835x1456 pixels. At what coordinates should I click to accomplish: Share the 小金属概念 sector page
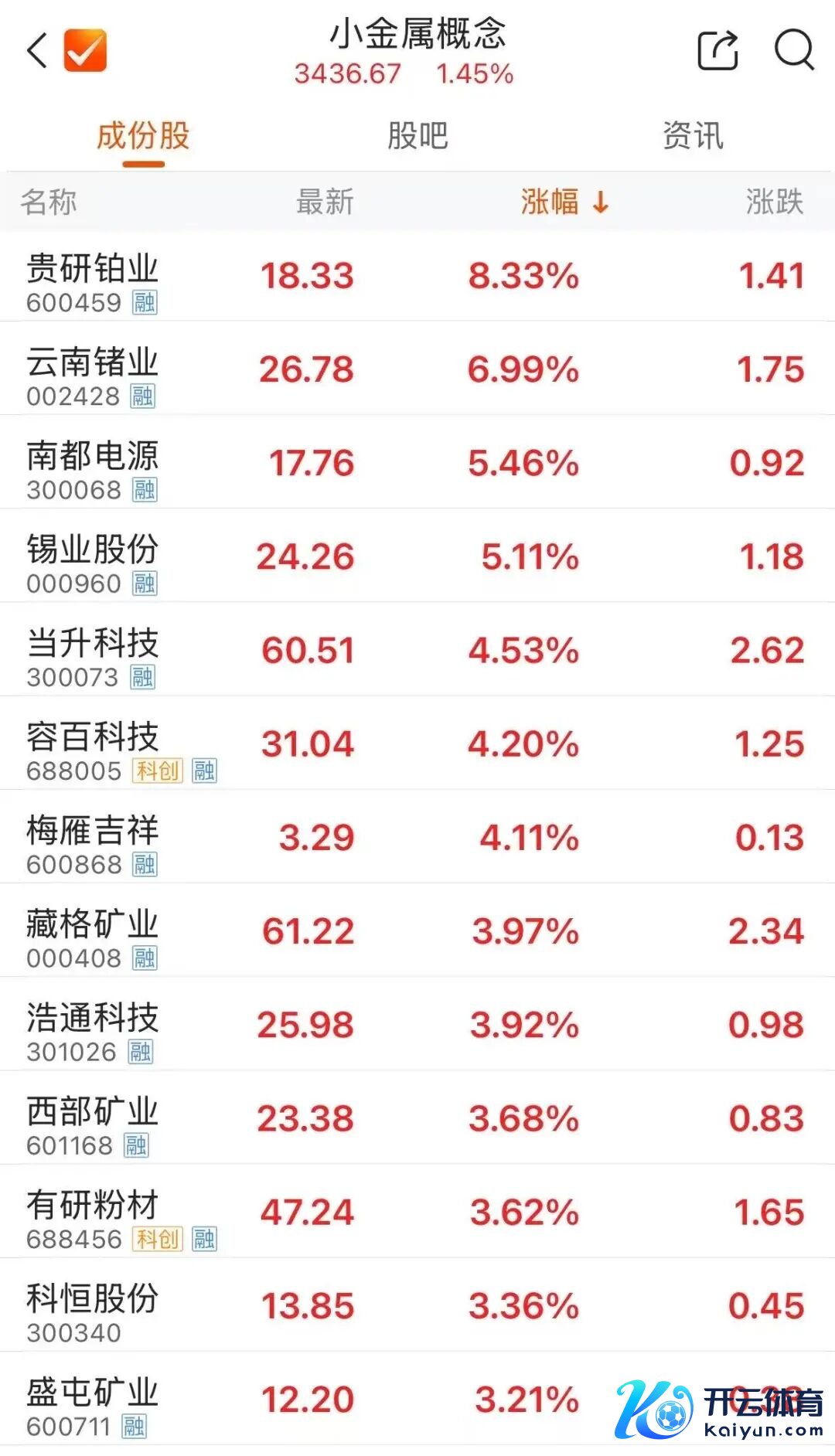(x=717, y=51)
